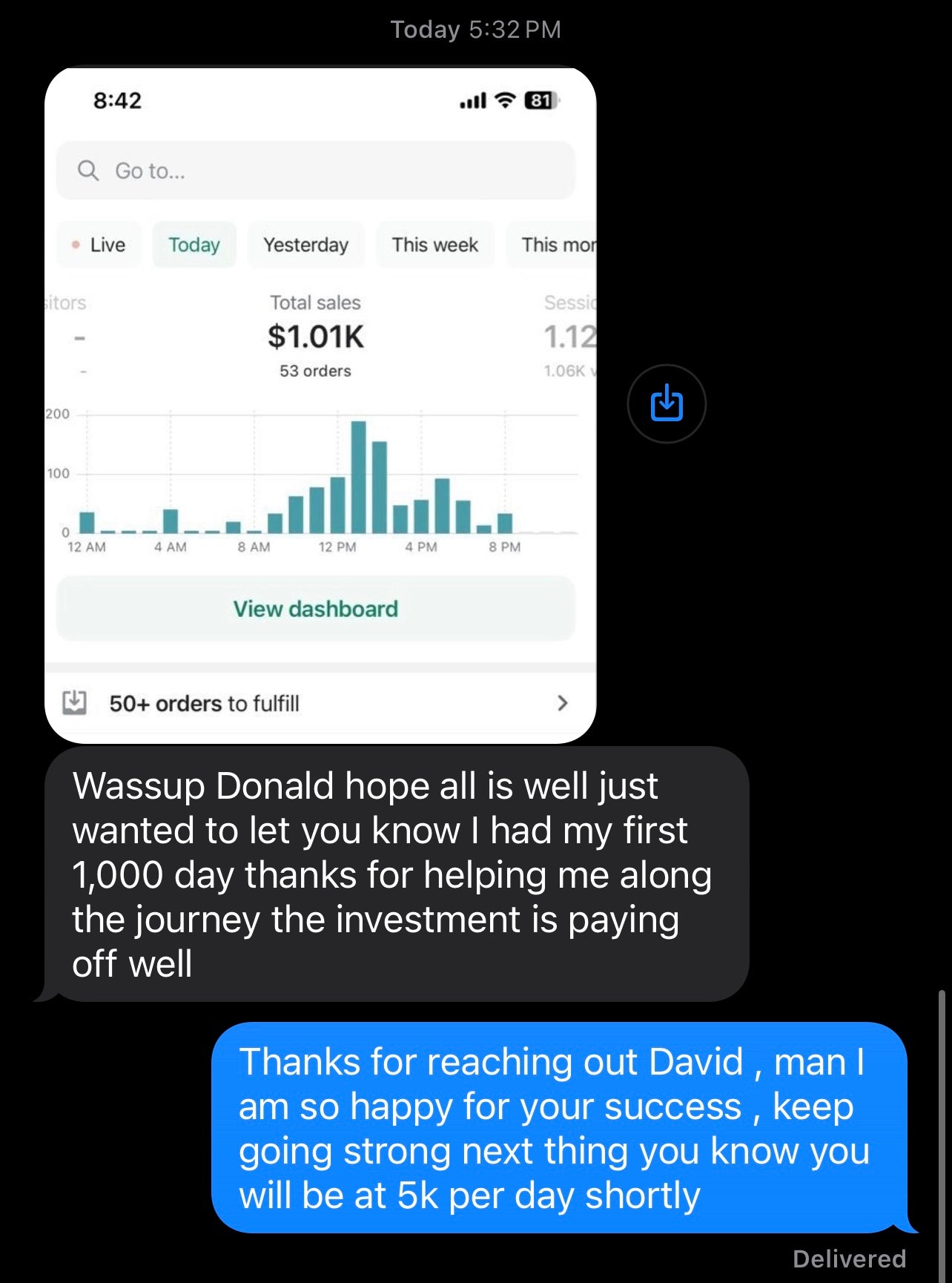Open the shared sales screenshot image
The height and width of the screenshot is (1283, 952).
(x=320, y=405)
